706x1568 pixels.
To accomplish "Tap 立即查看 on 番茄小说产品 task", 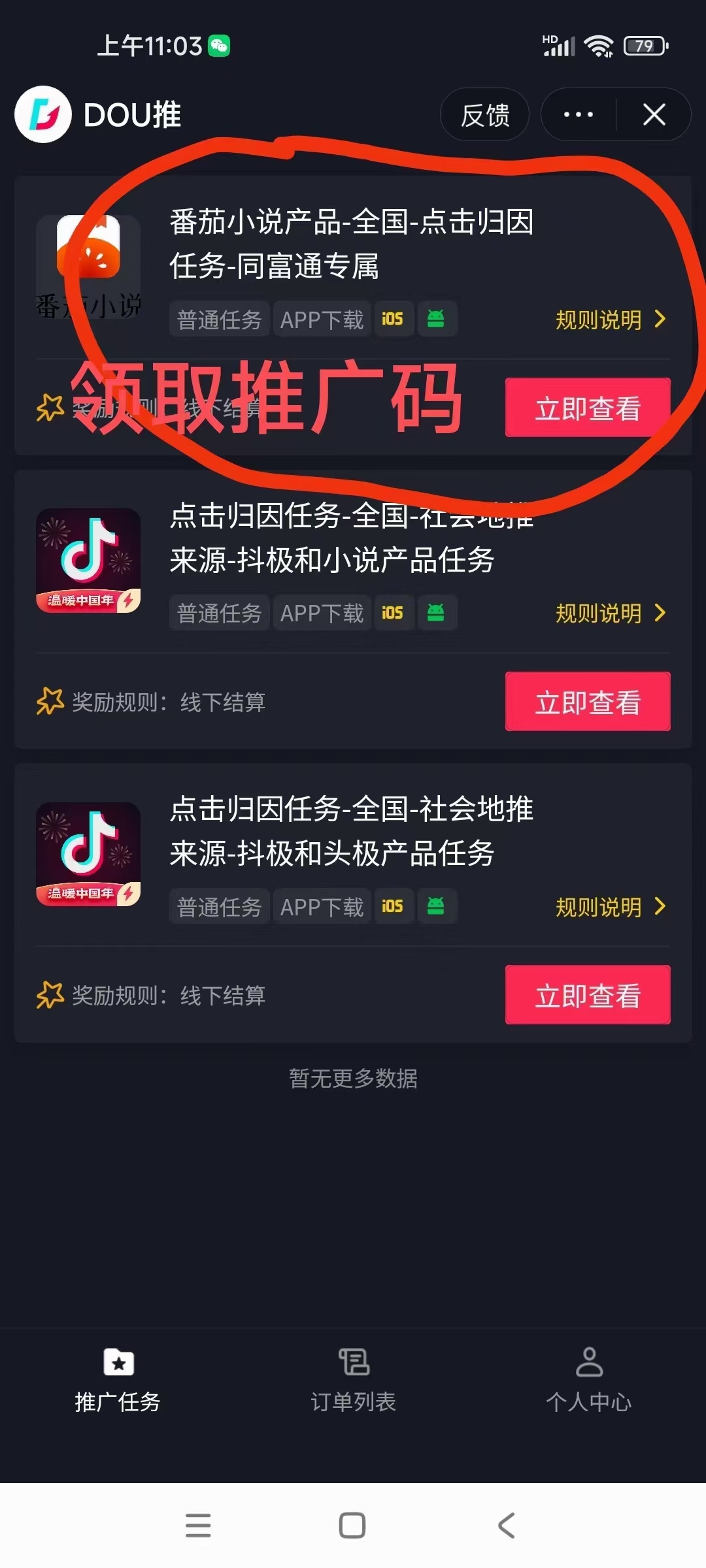I will pyautogui.click(x=587, y=408).
